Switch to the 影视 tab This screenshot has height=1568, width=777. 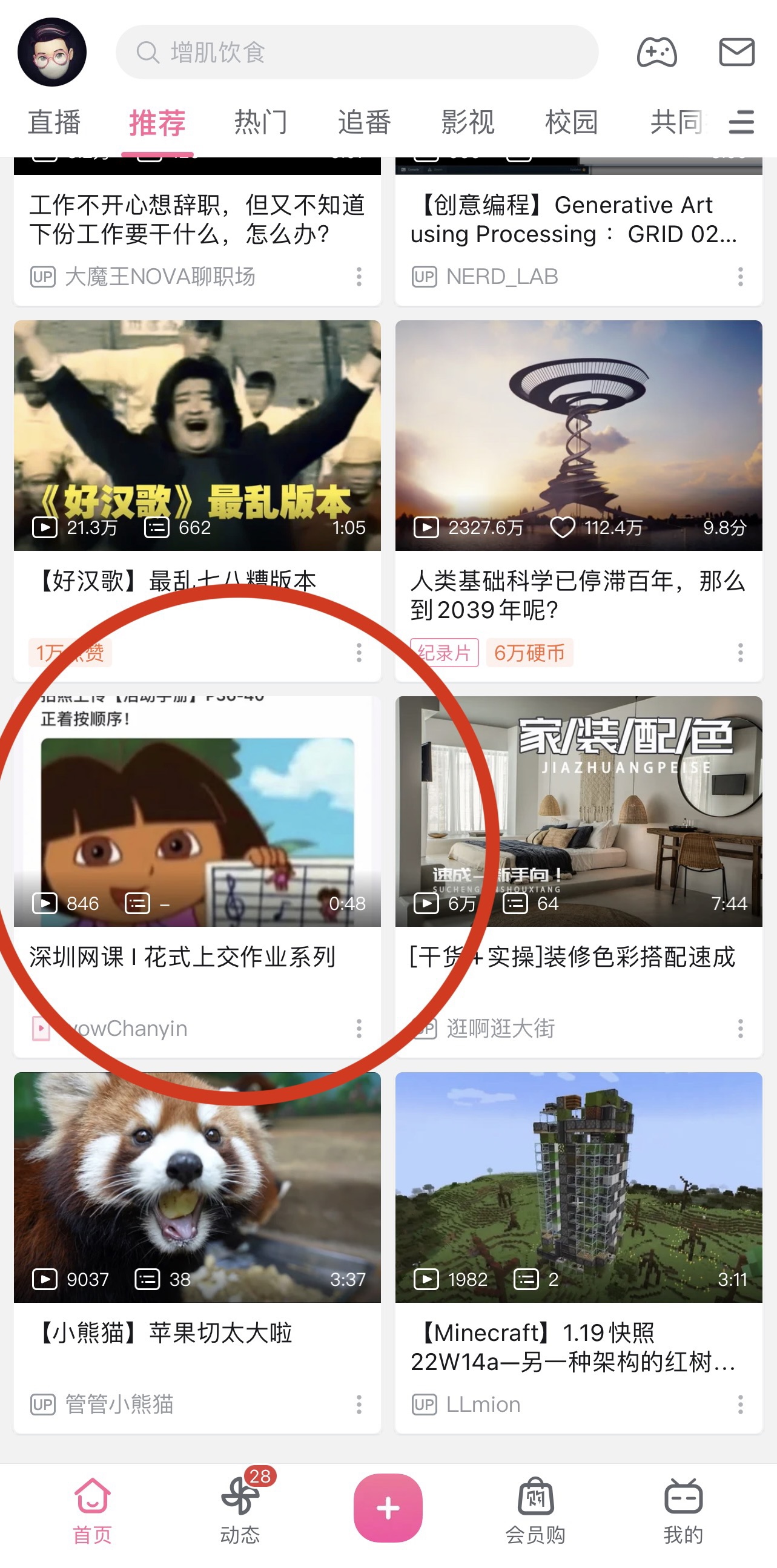pos(468,122)
